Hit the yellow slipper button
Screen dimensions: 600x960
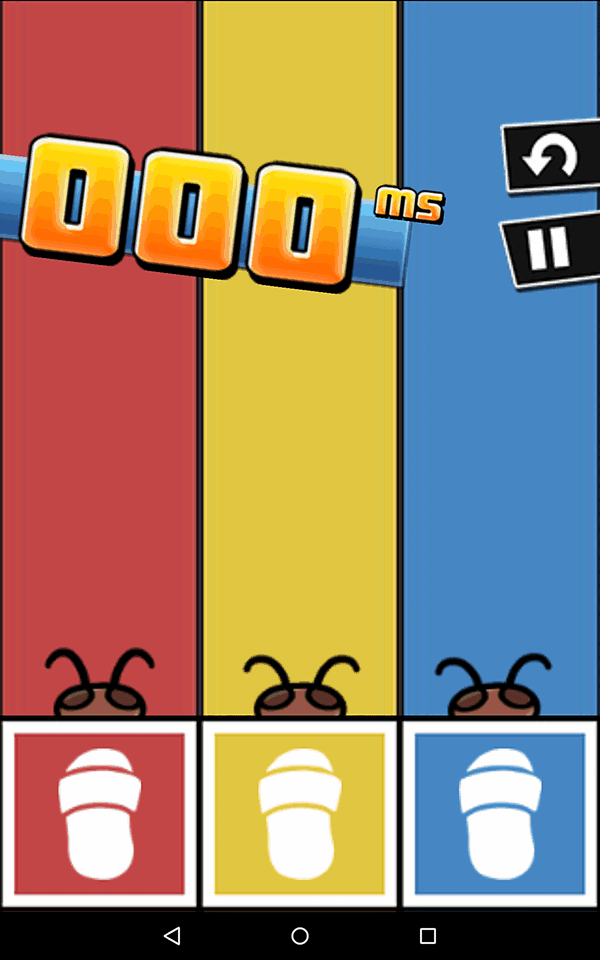pos(299,814)
